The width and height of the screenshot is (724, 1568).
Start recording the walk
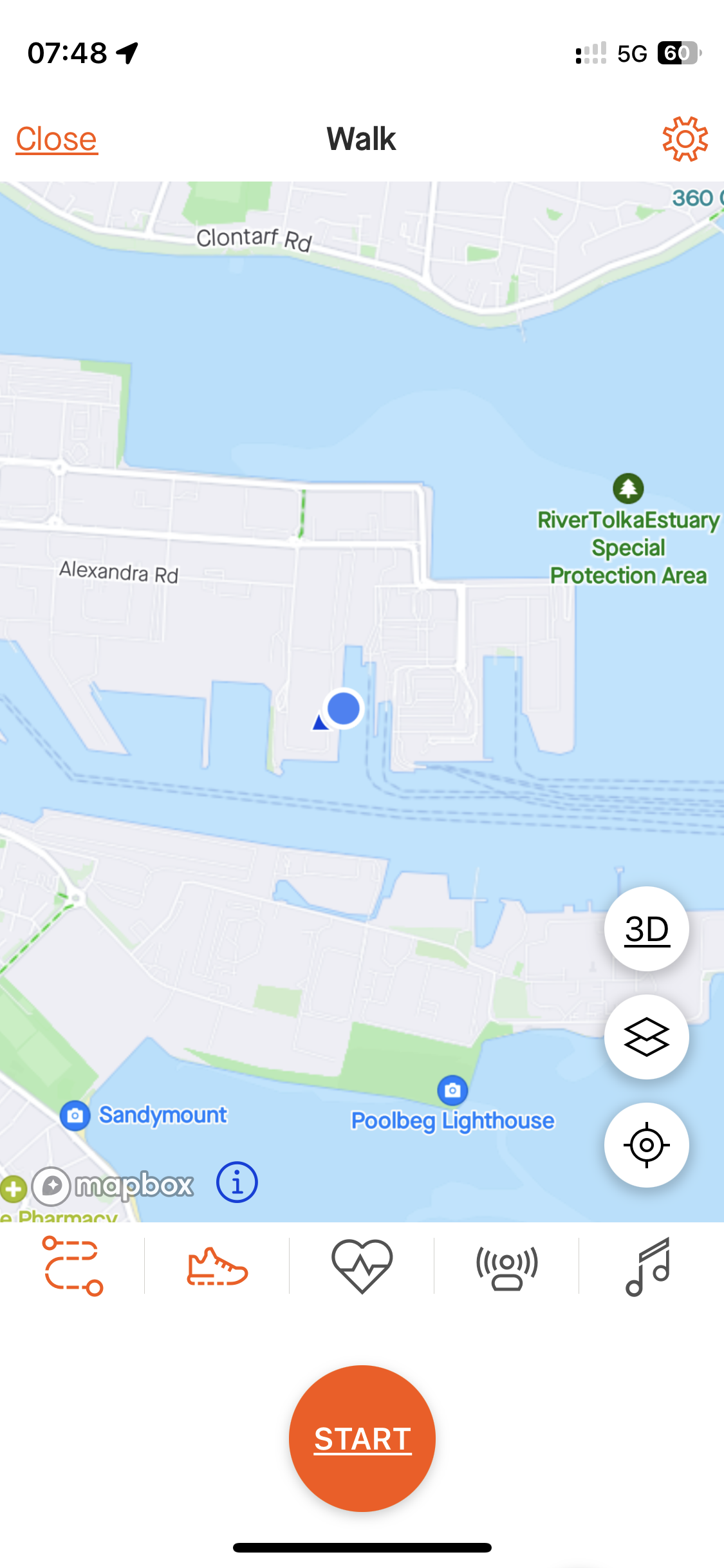362,1439
